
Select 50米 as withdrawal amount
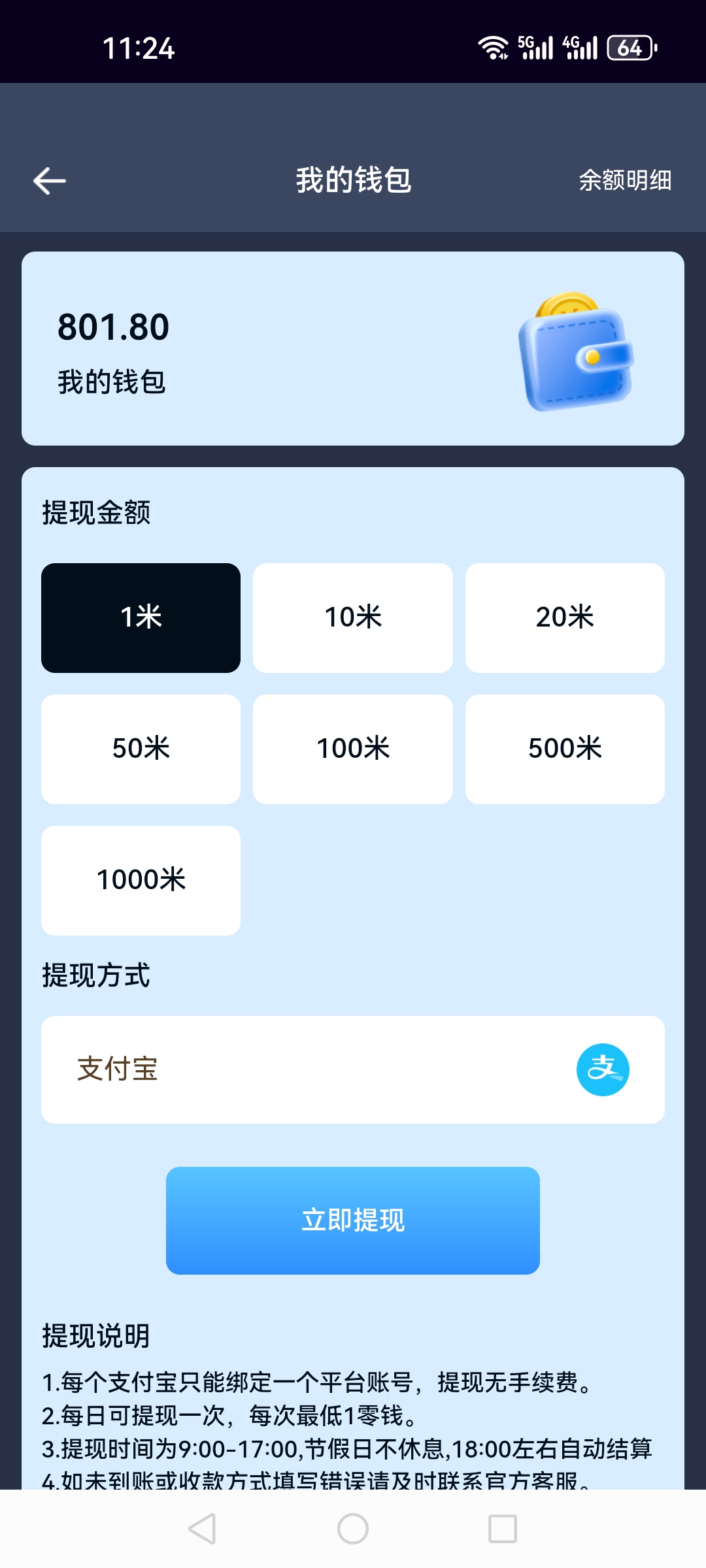[141, 749]
